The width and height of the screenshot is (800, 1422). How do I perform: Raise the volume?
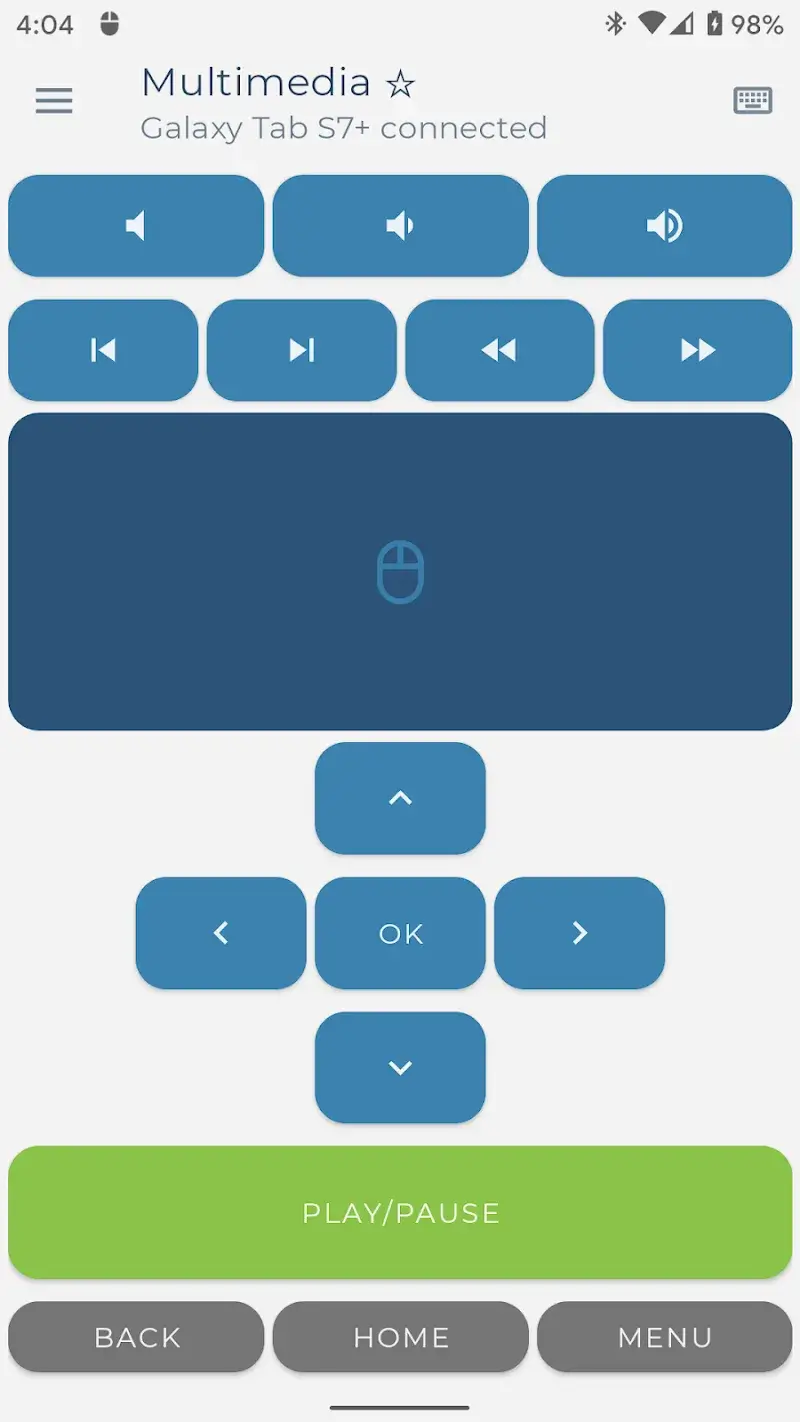tap(664, 226)
